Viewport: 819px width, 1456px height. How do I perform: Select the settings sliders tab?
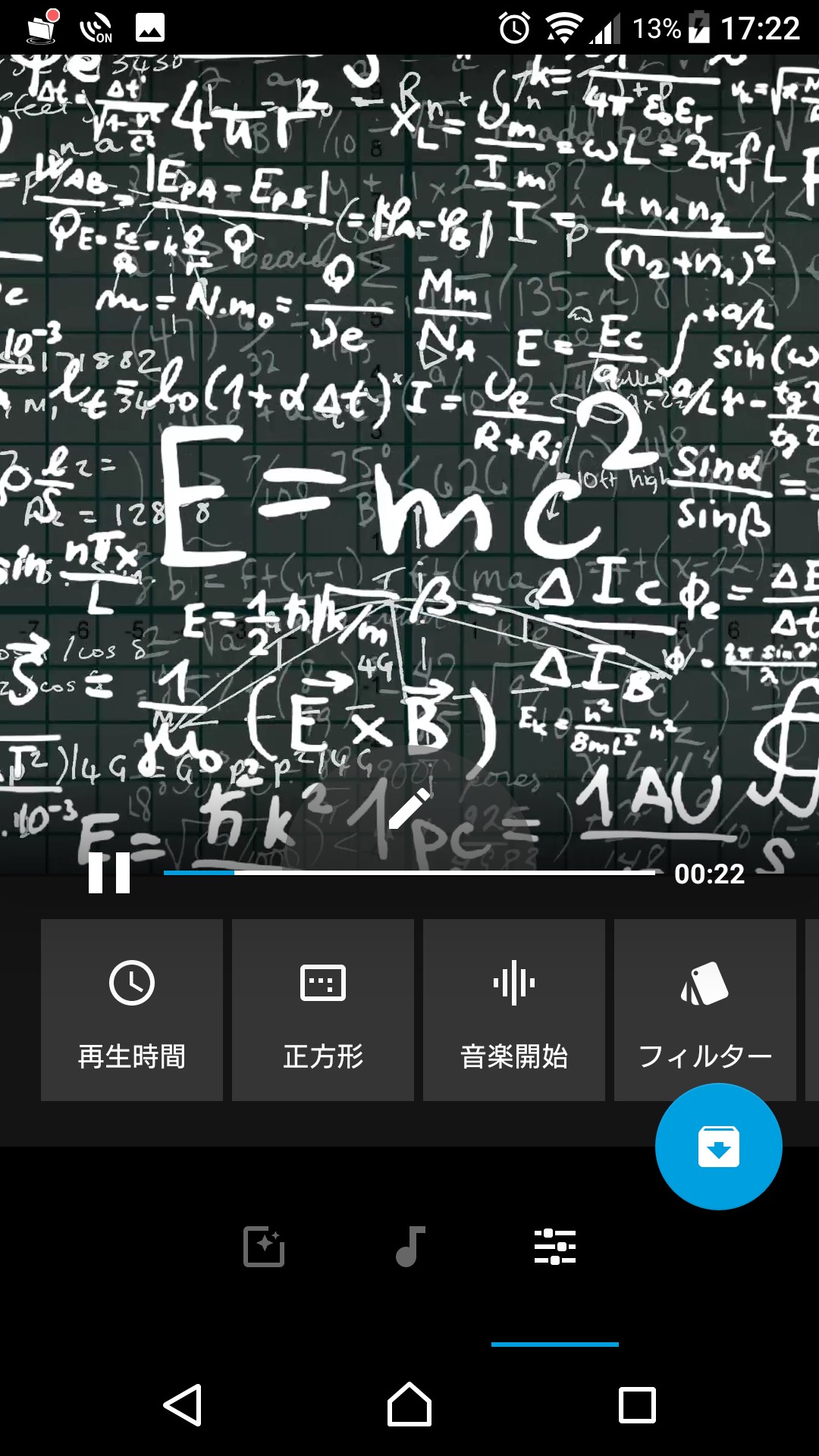[555, 1246]
